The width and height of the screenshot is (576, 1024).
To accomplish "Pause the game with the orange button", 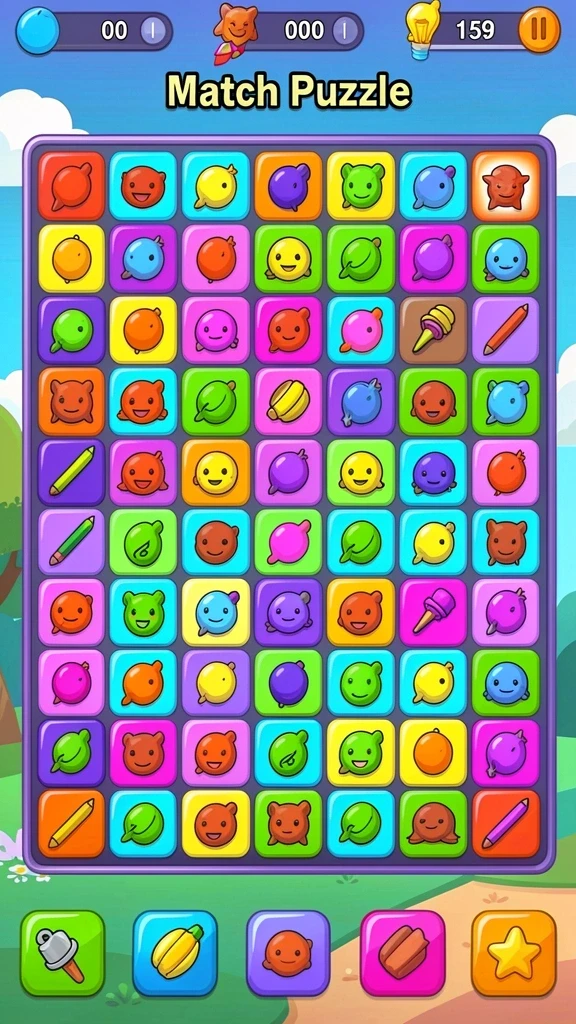I will coord(539,30).
